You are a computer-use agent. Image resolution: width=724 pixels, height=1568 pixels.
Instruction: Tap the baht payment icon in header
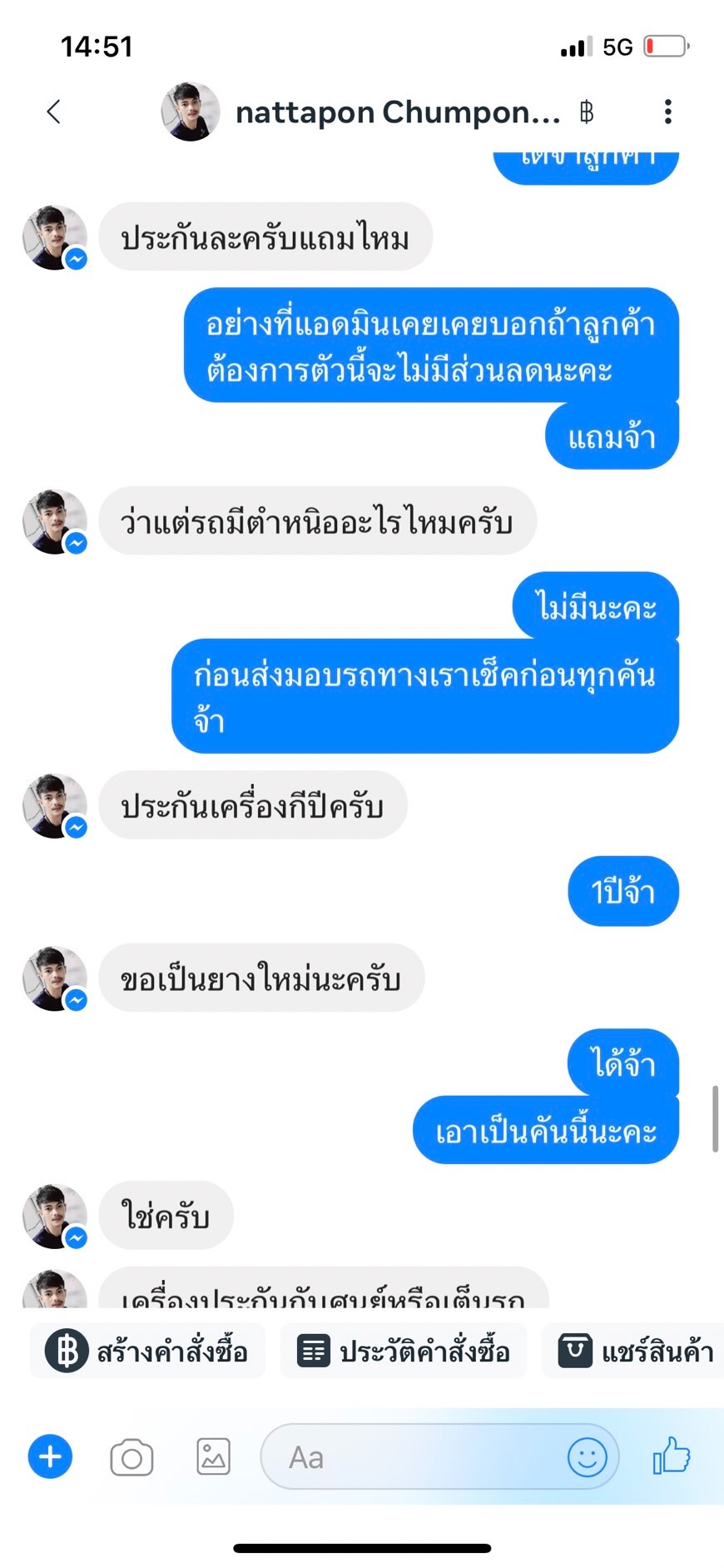pos(587,112)
